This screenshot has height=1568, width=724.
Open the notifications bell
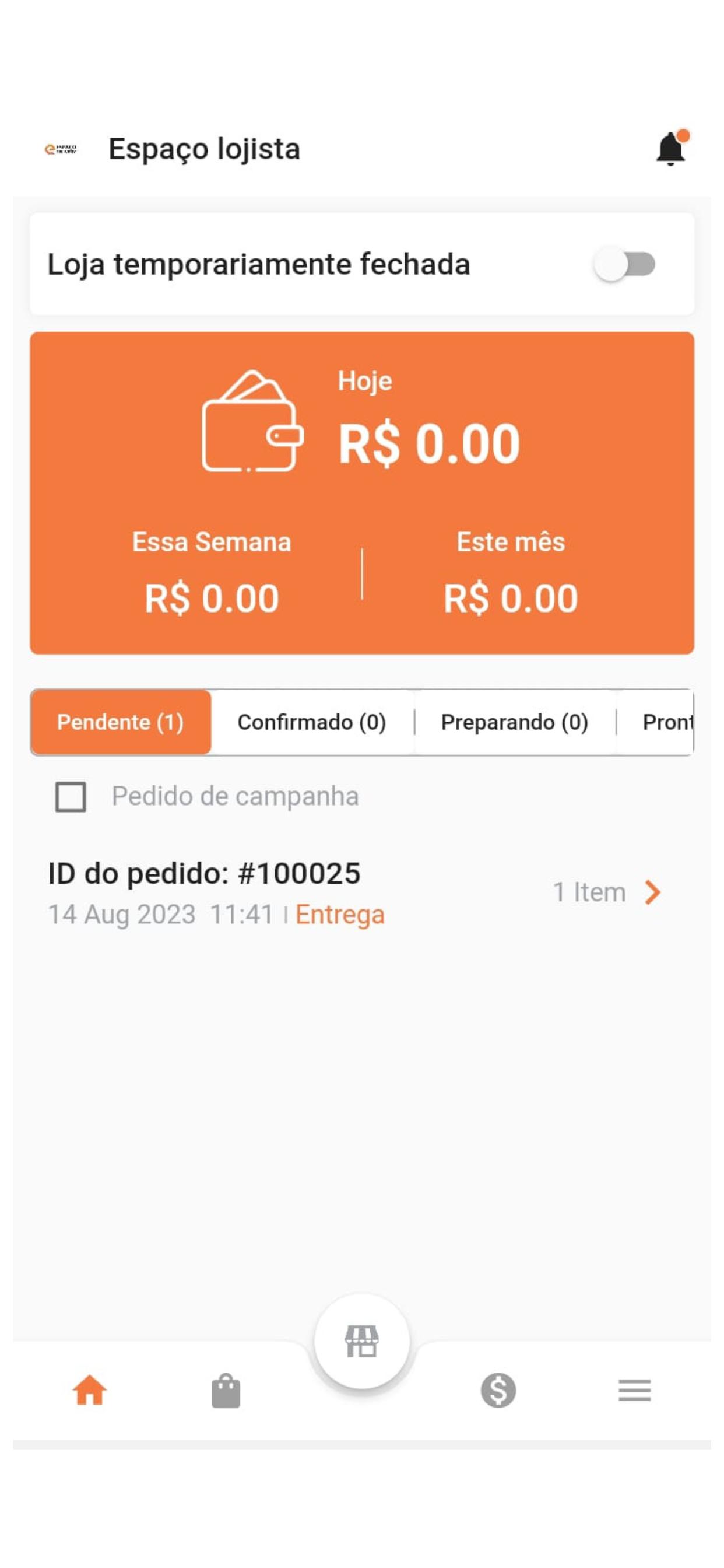[671, 148]
